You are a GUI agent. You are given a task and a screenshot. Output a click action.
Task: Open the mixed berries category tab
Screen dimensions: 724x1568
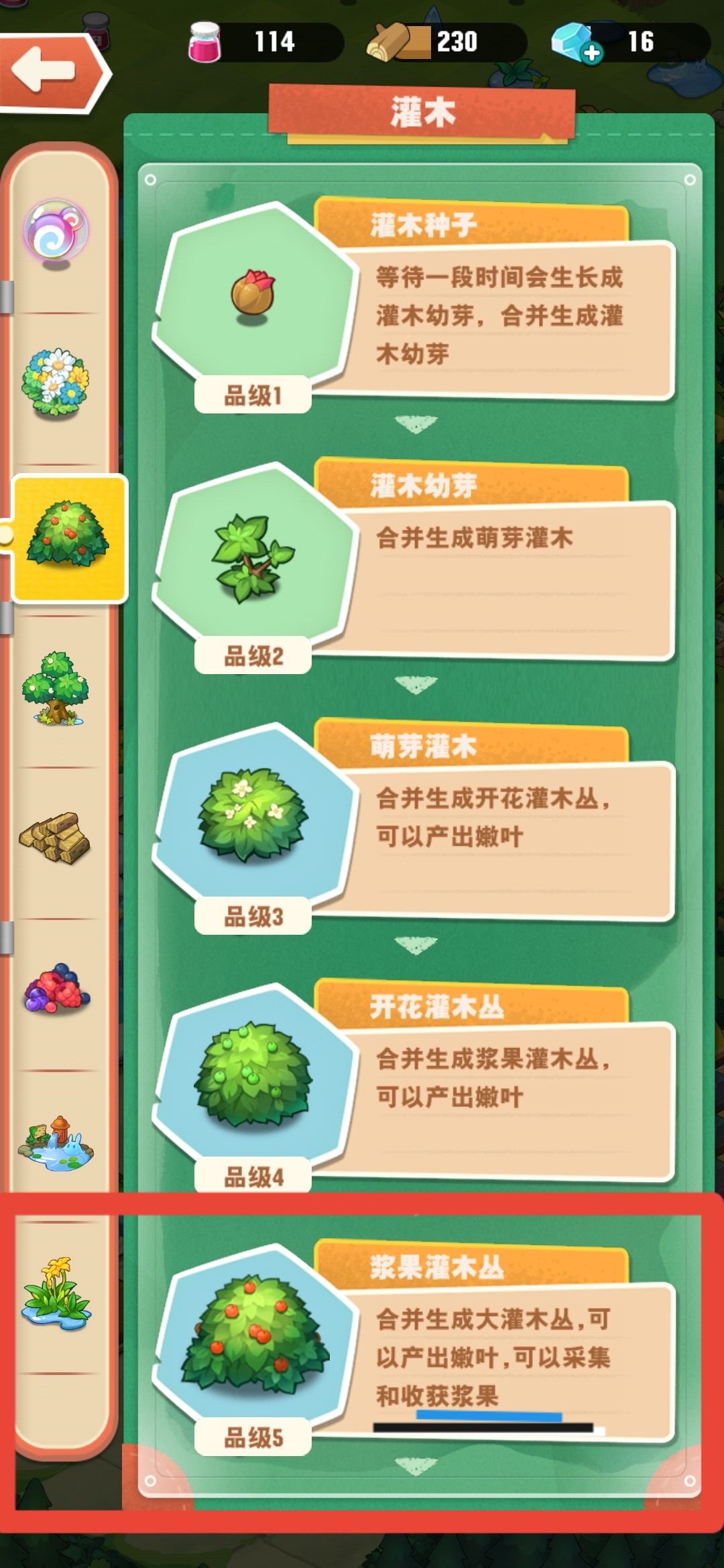click(56, 989)
